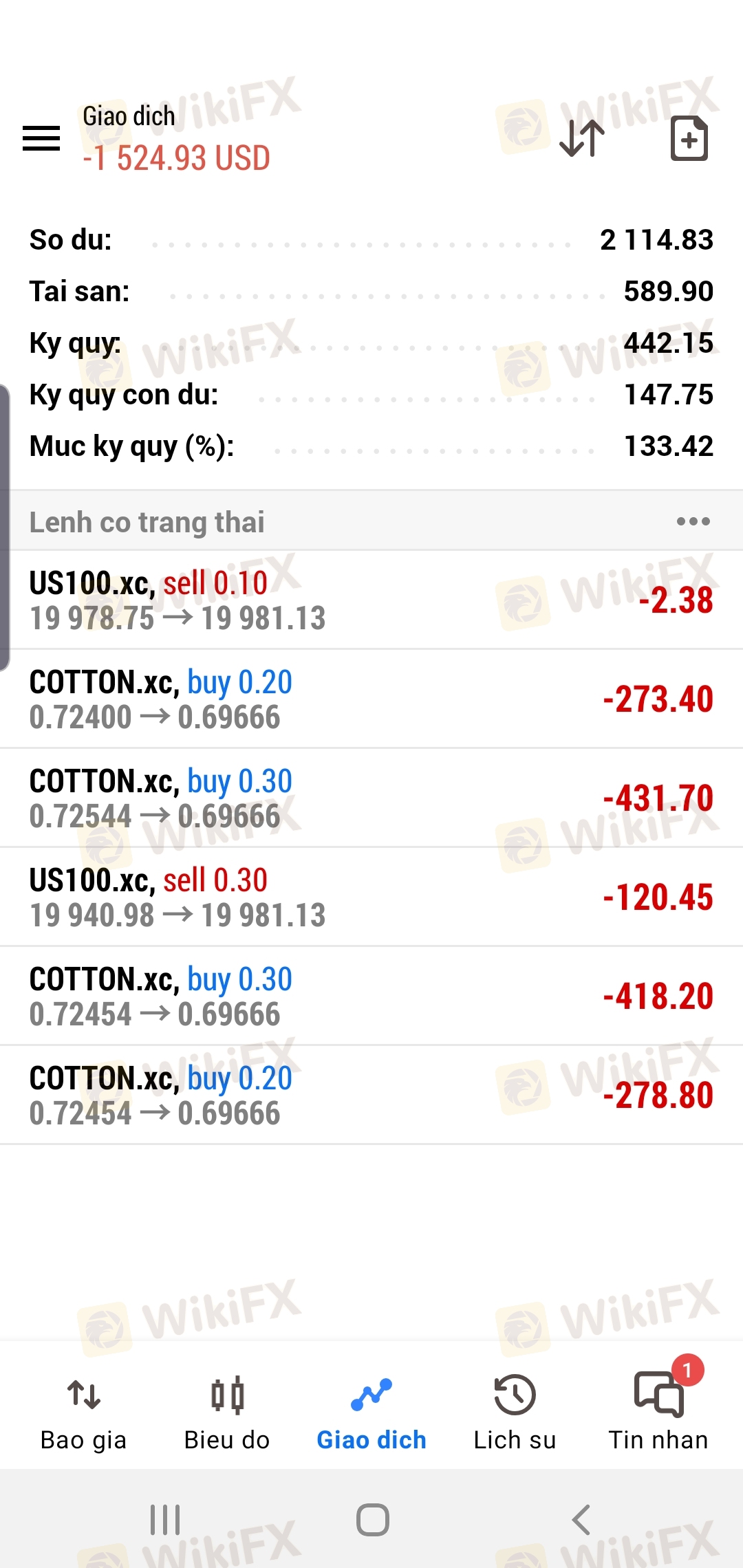Open the US100.xc sell 0.10 position
The height and width of the screenshot is (1568, 743).
[x=371, y=600]
